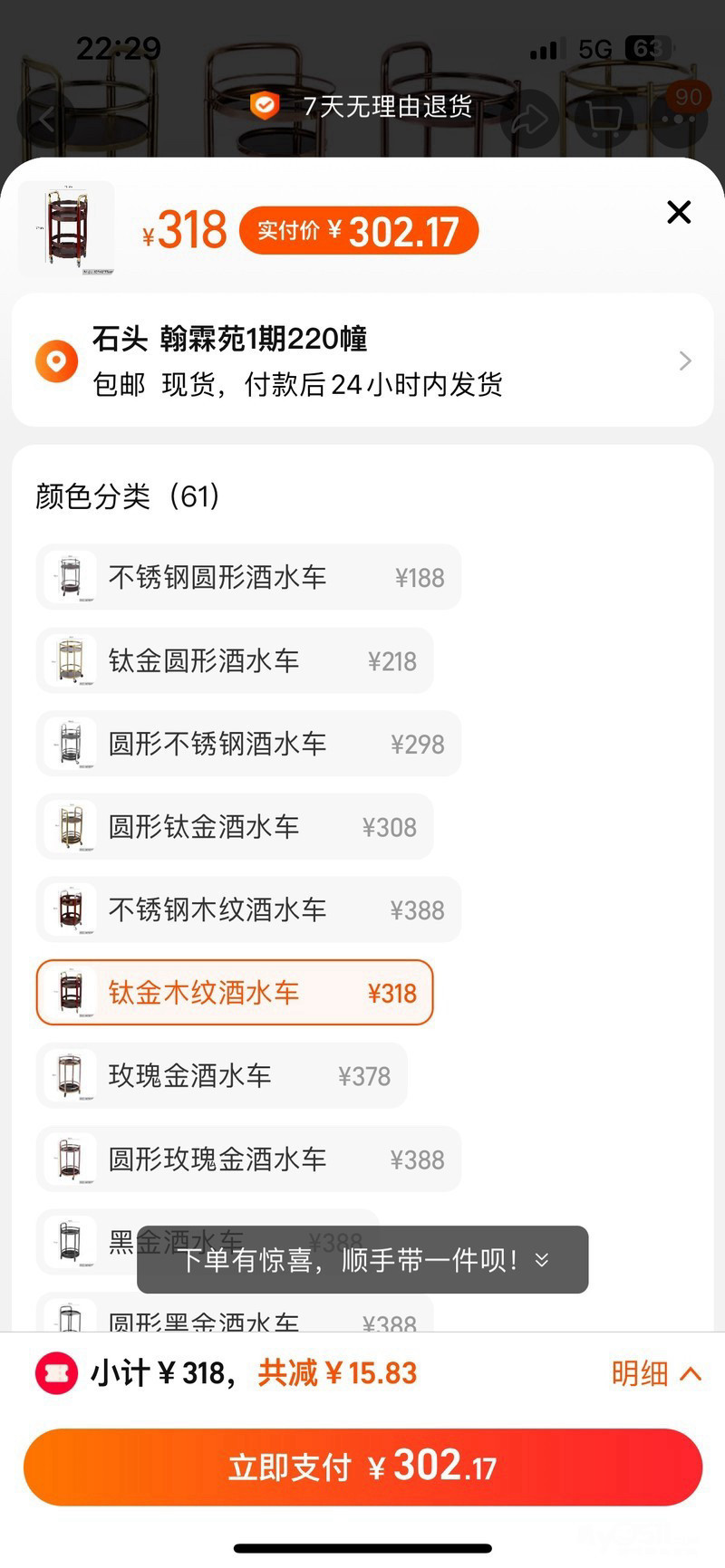This screenshot has height=1568, width=725.
Task: Pick 圆形不锈钢酒水车 option
Action: coord(248,744)
